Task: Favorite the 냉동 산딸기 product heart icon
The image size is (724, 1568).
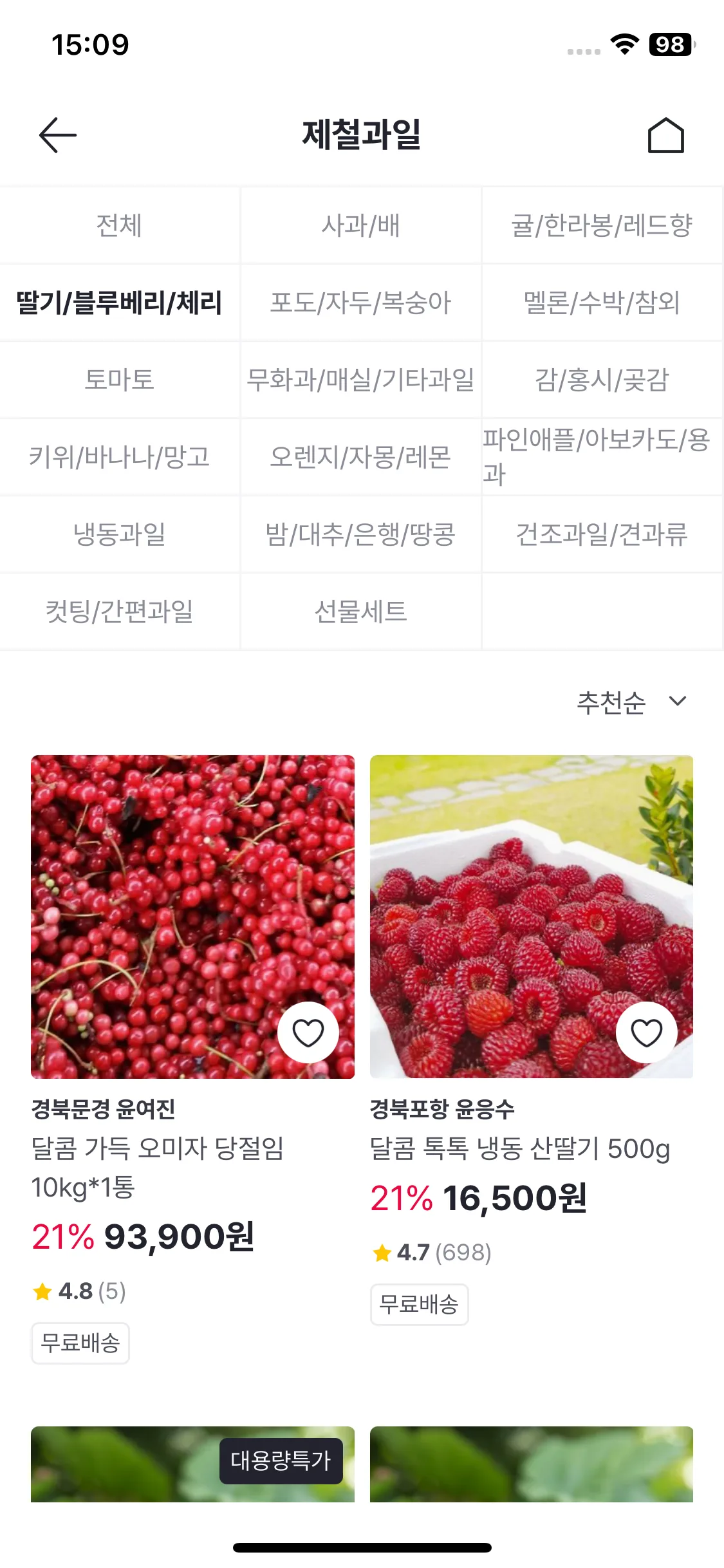Action: click(647, 1031)
